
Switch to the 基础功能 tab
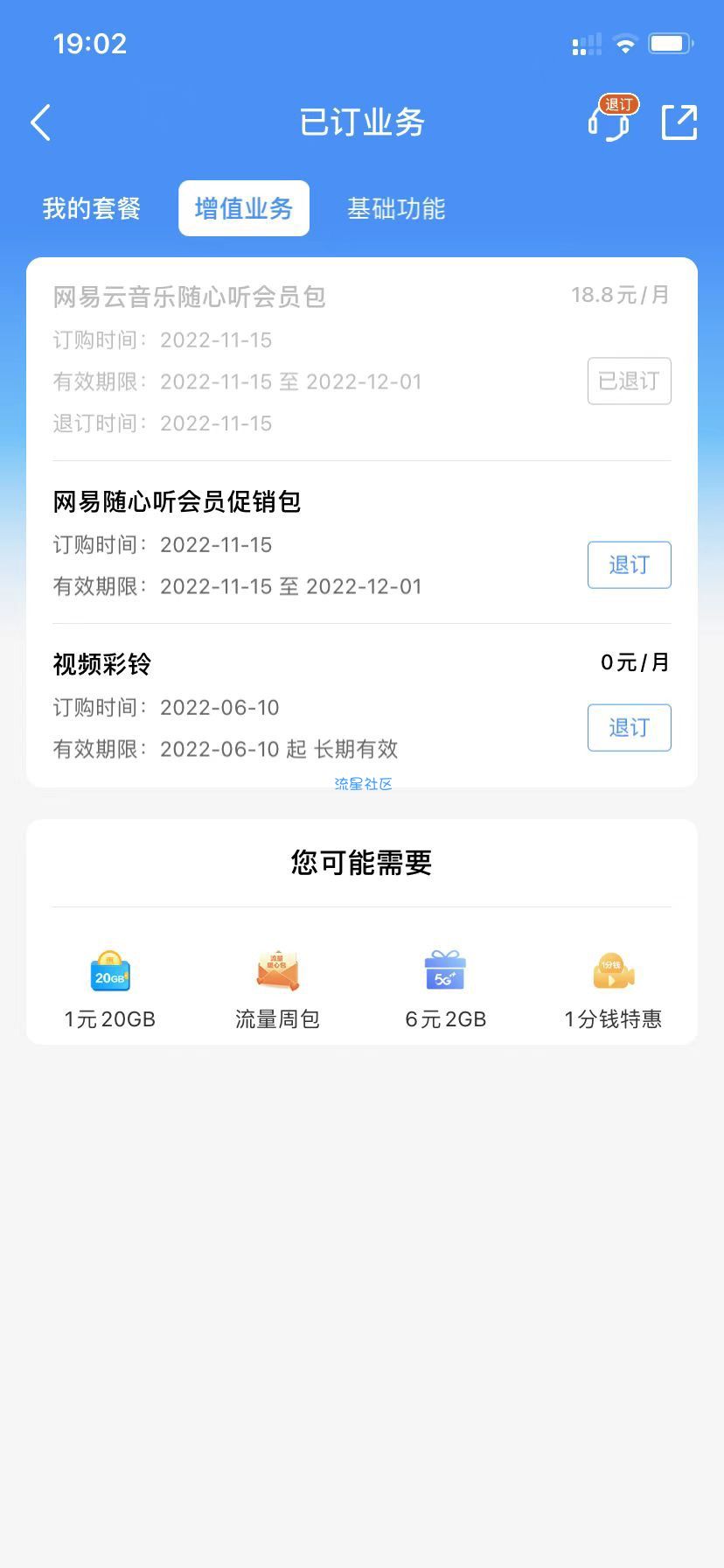(396, 208)
